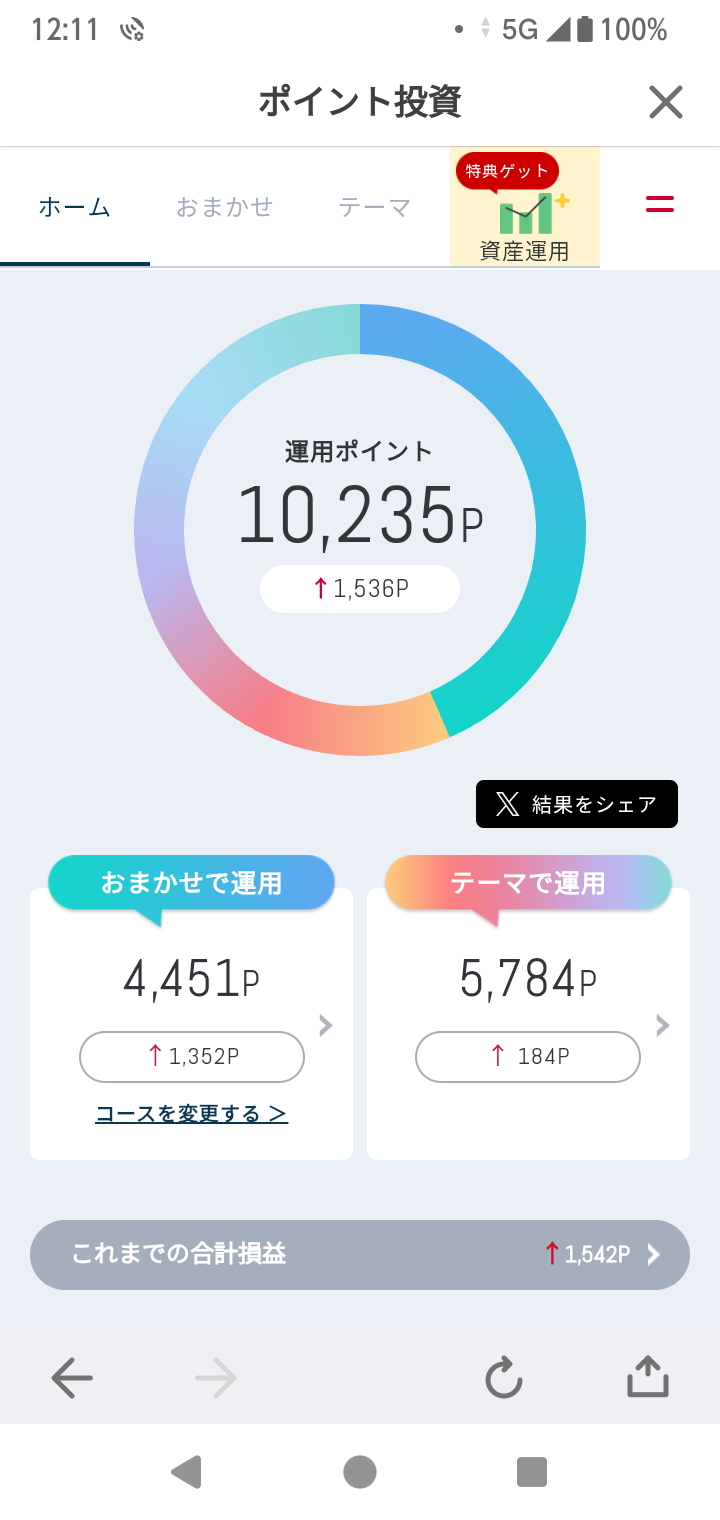Image resolution: width=720 pixels, height=1520 pixels.
Task: Tap the share icon in bottom toolbar
Action: (x=647, y=1376)
